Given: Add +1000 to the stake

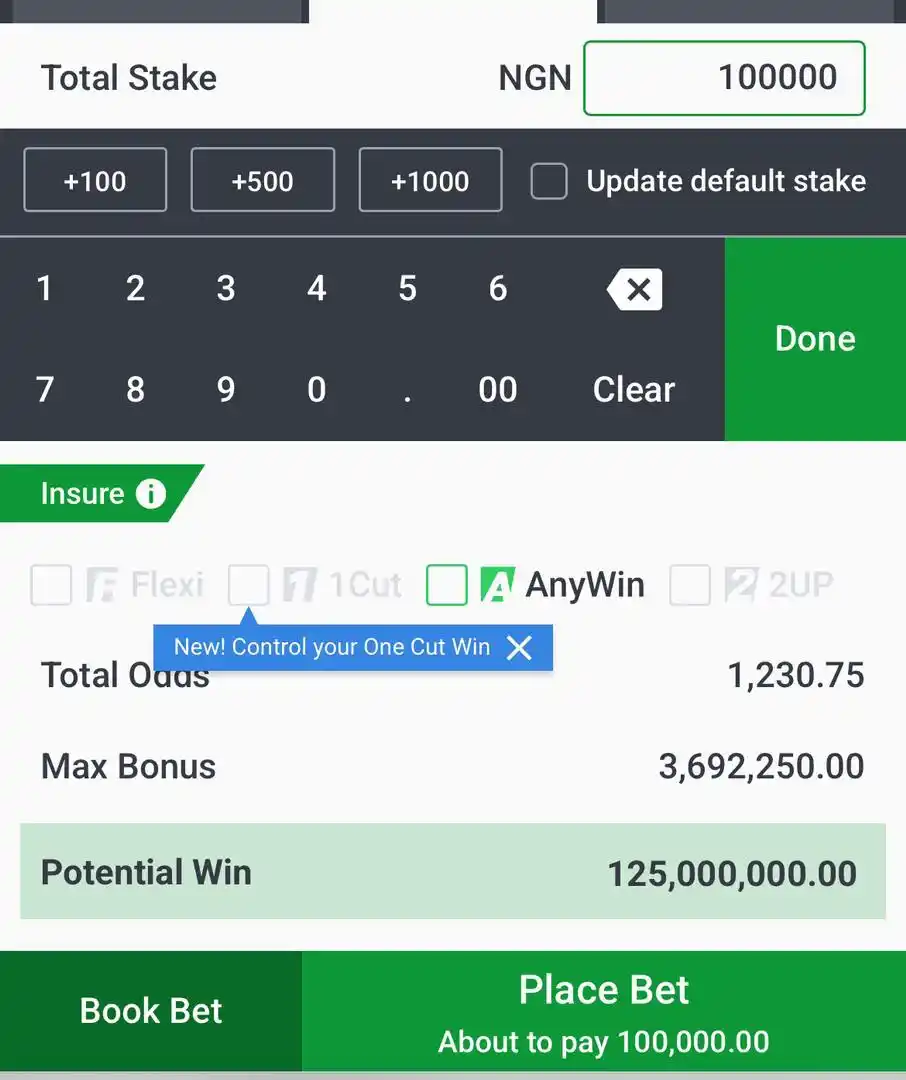Looking at the screenshot, I should (x=430, y=181).
